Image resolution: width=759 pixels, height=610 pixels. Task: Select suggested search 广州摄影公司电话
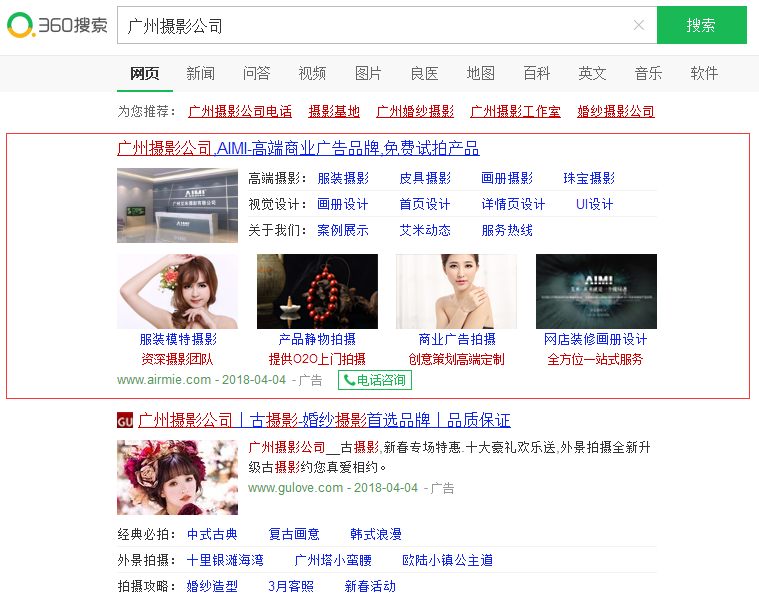(x=240, y=111)
